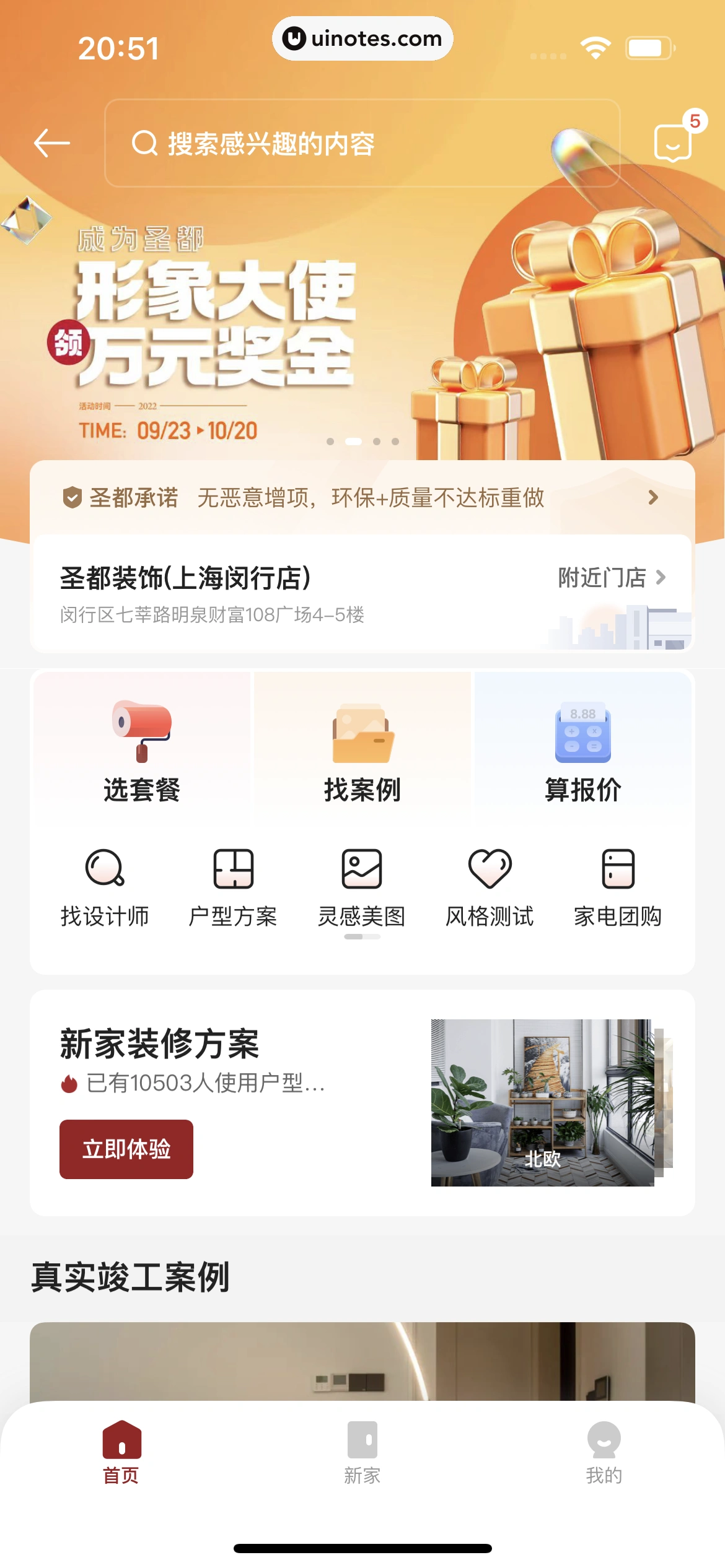
Task: Tap the 搜索感兴趣的内容 search box
Action: tap(362, 143)
